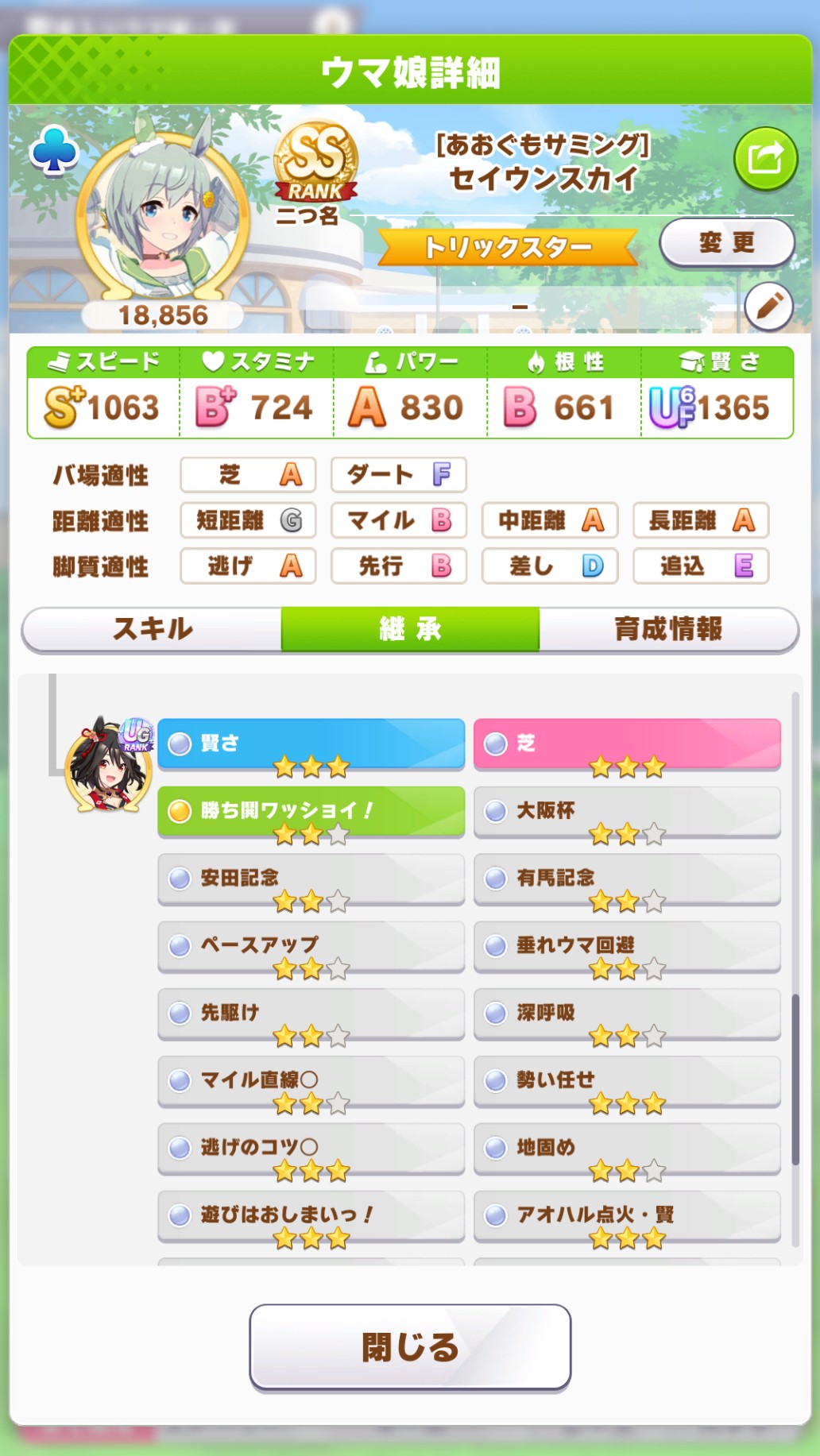Open the 勝ち鬨ワッショイ！ skill details
820x1456 pixels.
coord(311,812)
